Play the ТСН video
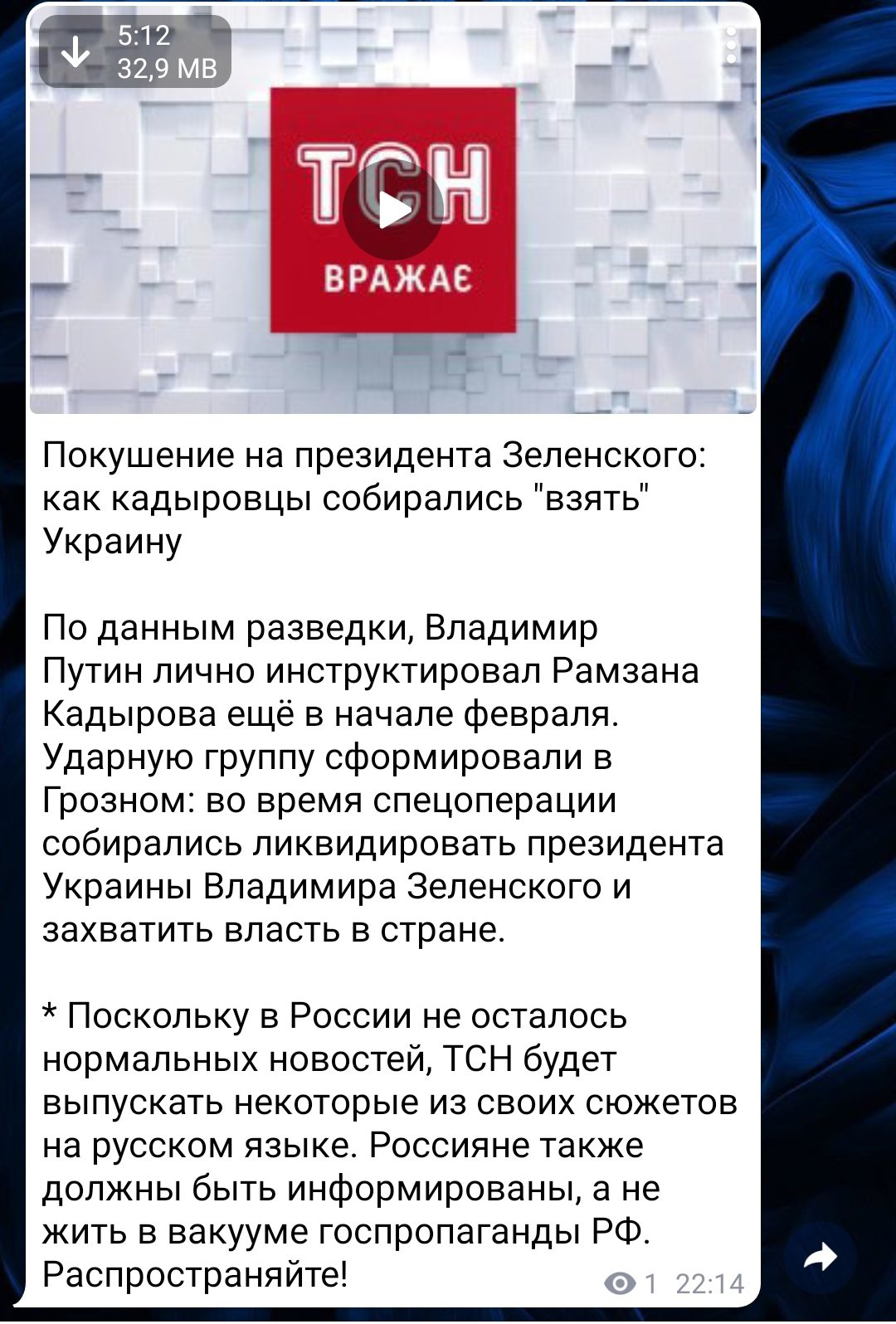Viewport: 896px width, 1324px height. tap(393, 209)
